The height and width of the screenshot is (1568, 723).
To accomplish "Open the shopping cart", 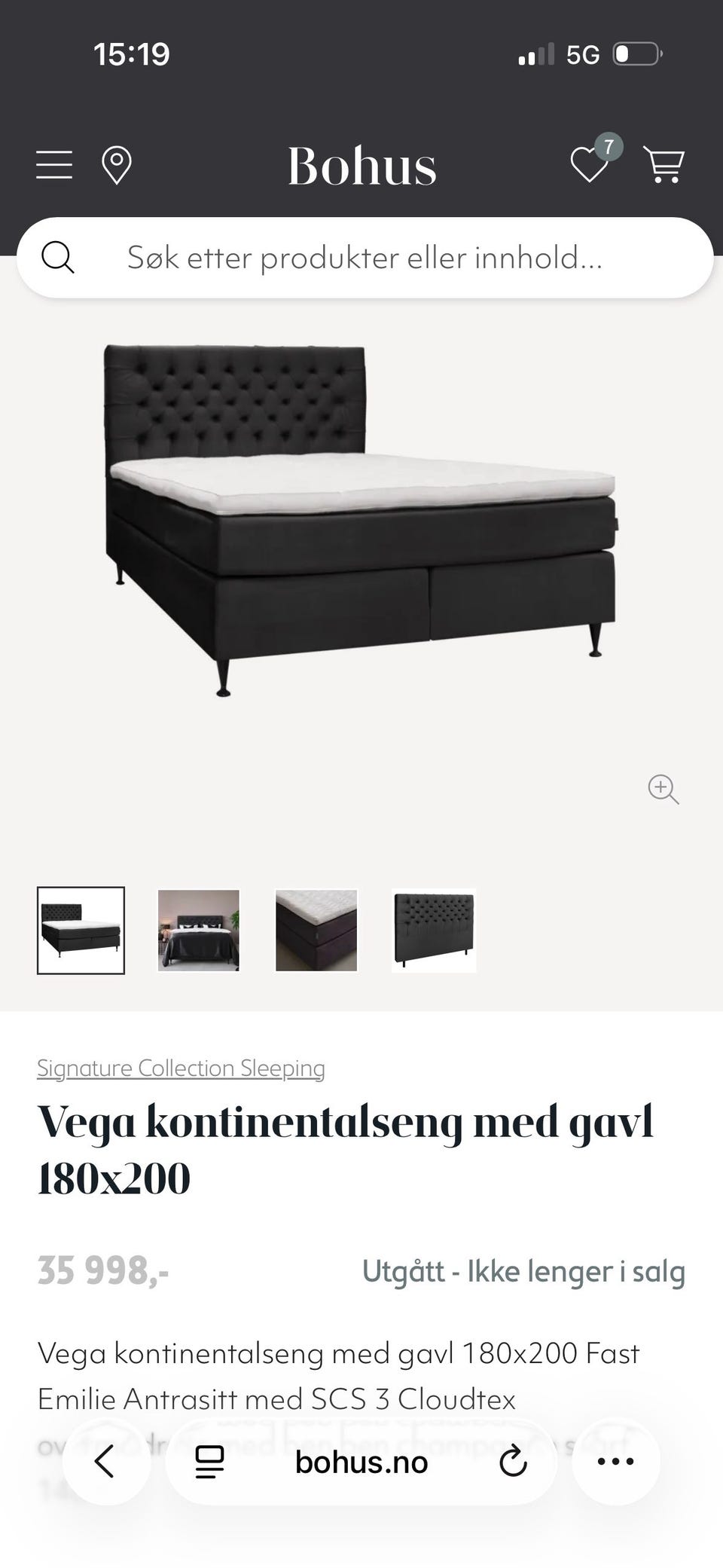I will click(x=664, y=164).
